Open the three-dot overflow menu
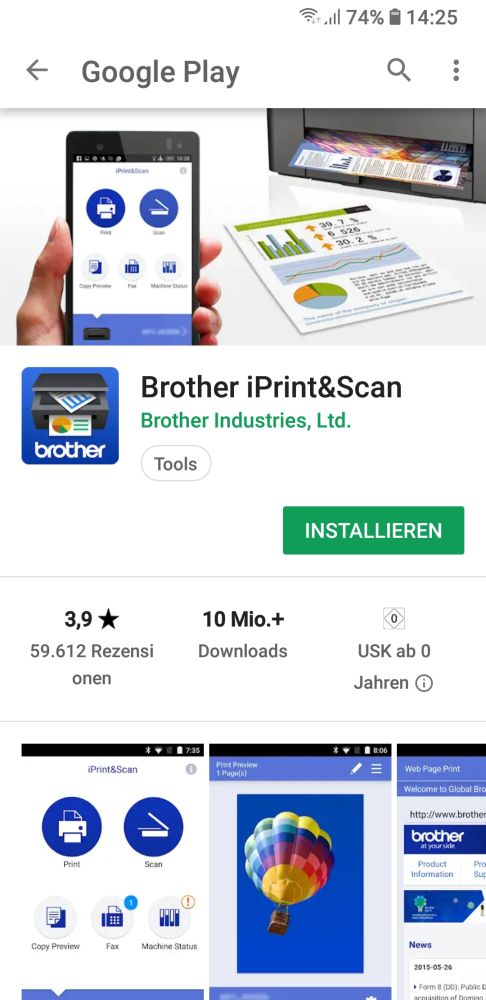The image size is (486, 1000). 456,70
